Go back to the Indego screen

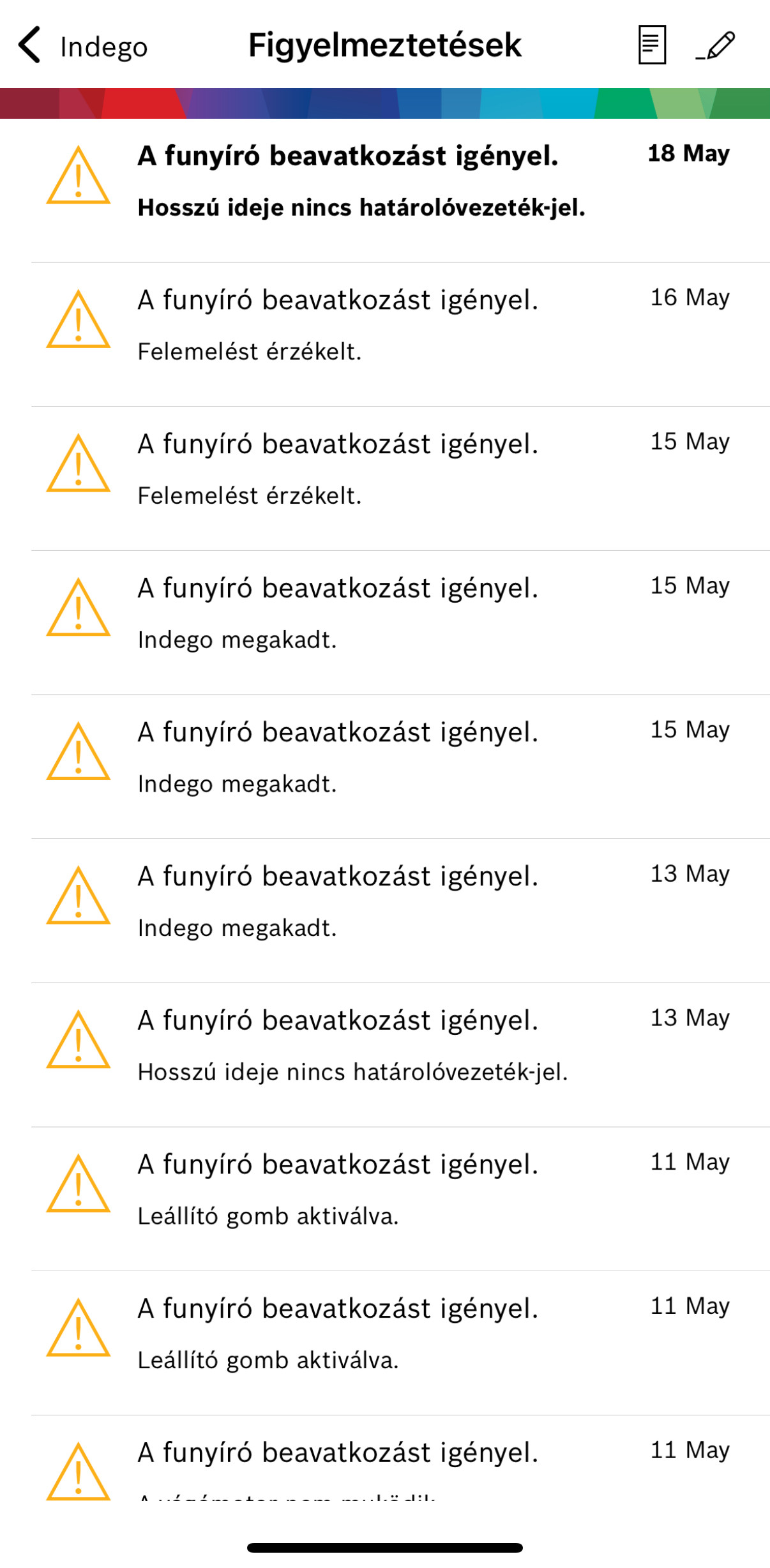[x=82, y=46]
